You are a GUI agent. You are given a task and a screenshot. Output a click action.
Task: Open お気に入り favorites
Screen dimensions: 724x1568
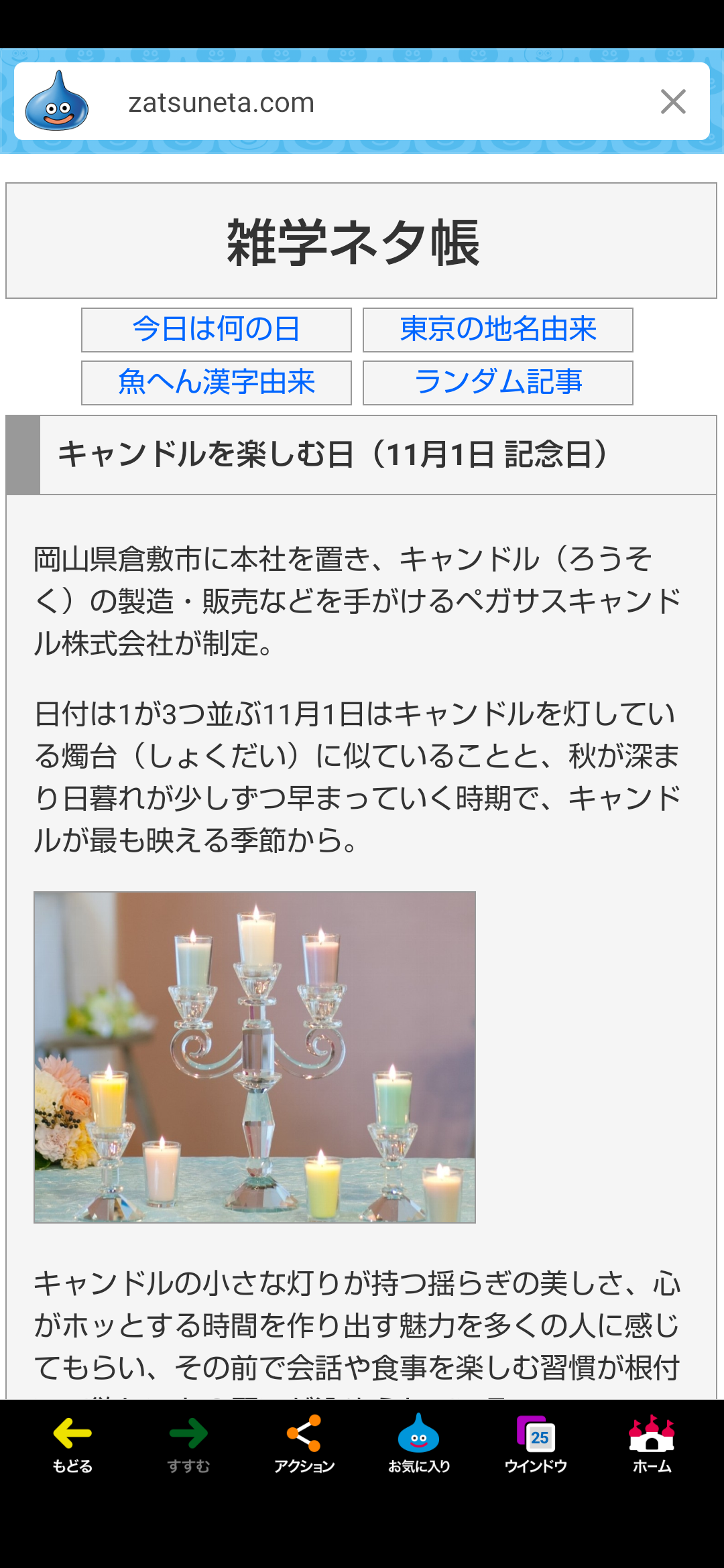419,1444
